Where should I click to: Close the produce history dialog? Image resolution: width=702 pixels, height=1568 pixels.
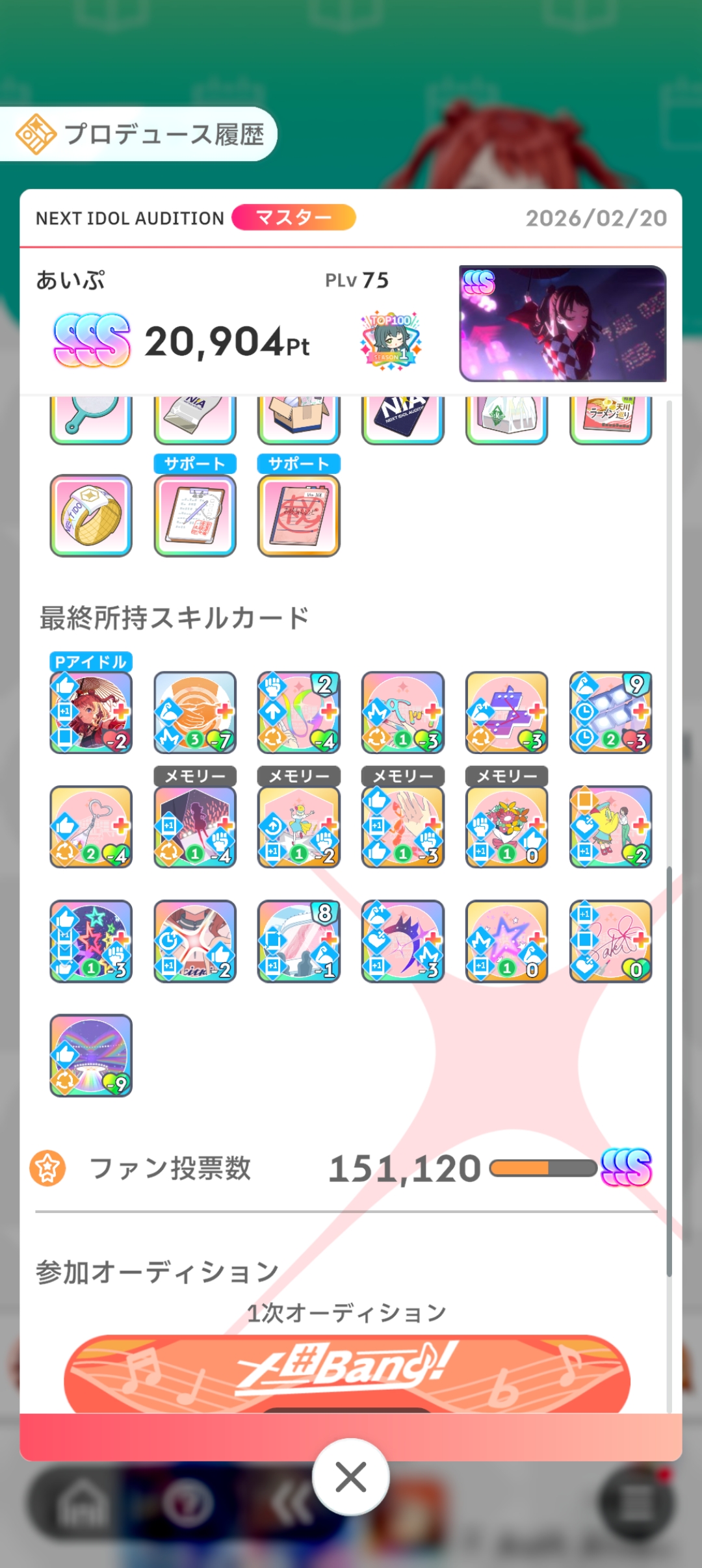(x=351, y=1477)
